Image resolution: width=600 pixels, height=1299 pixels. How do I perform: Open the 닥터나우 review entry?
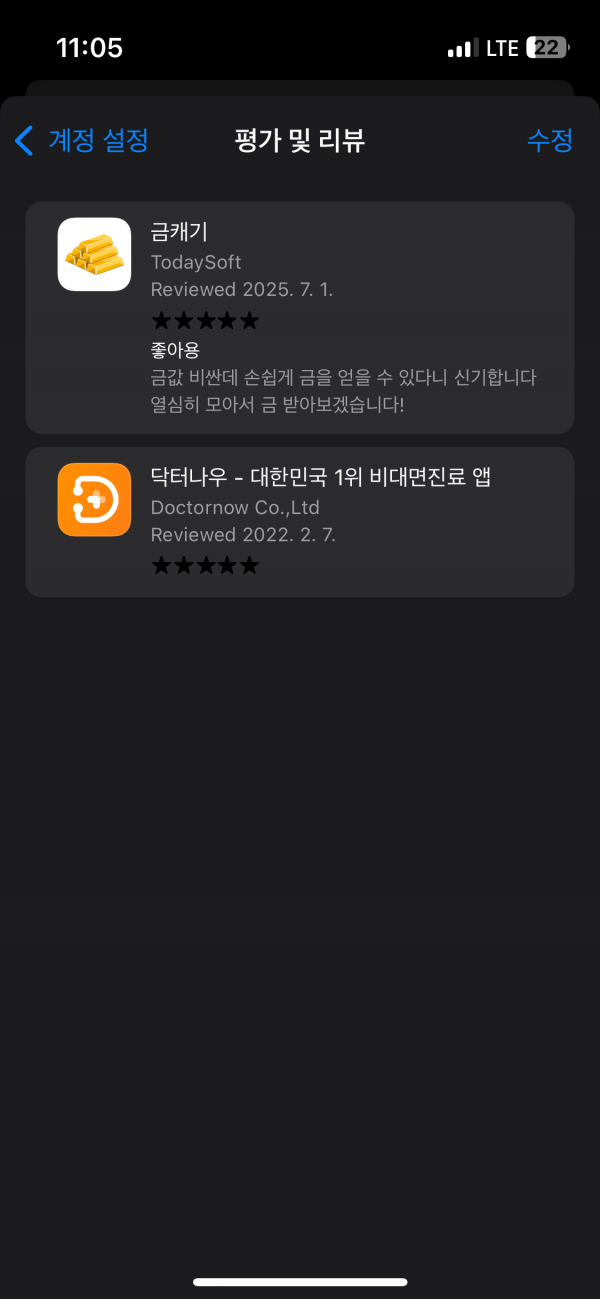300,521
